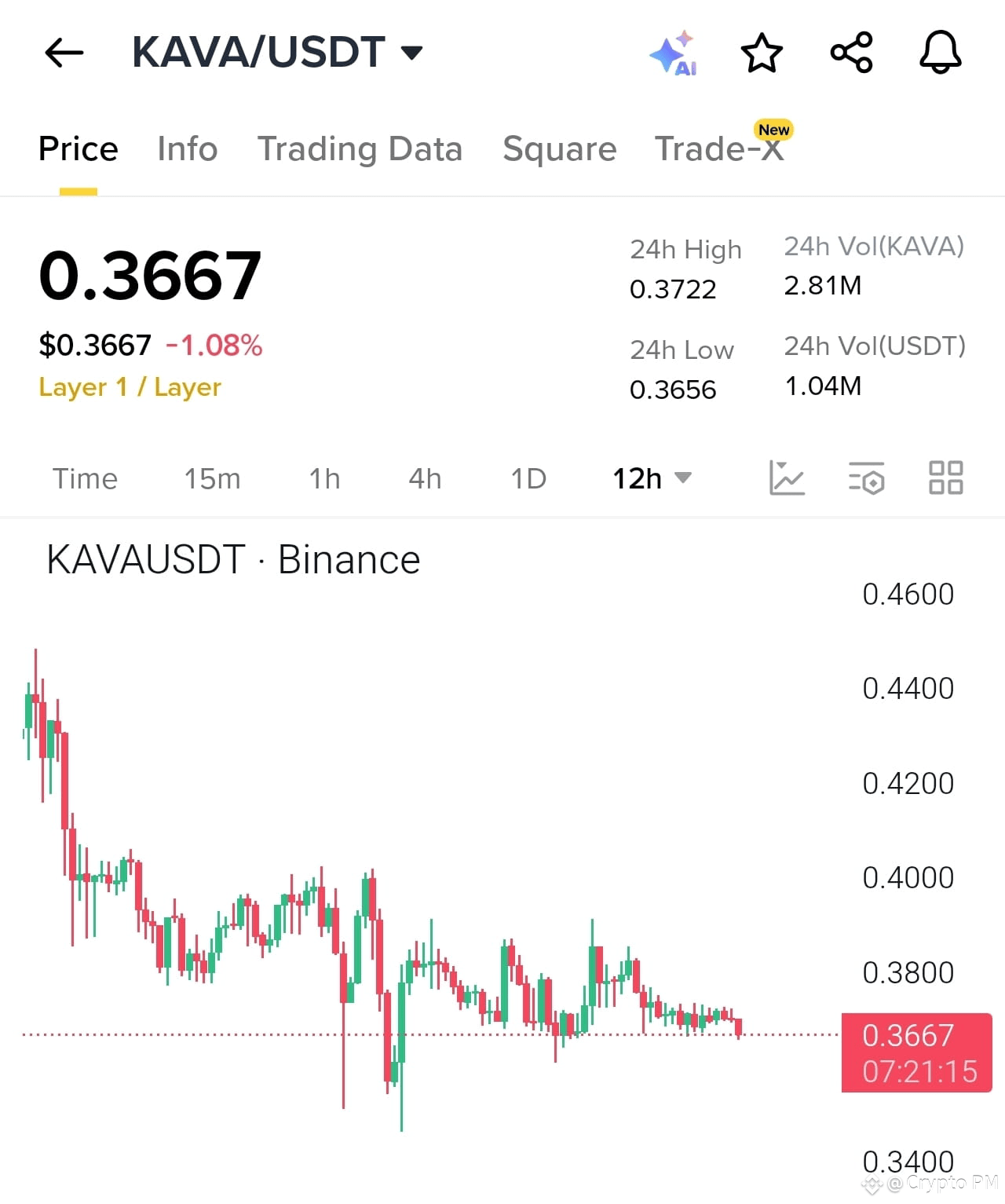Switch chart to 15m timeframe
Image resolution: width=1005 pixels, height=1204 pixels.
click(211, 478)
